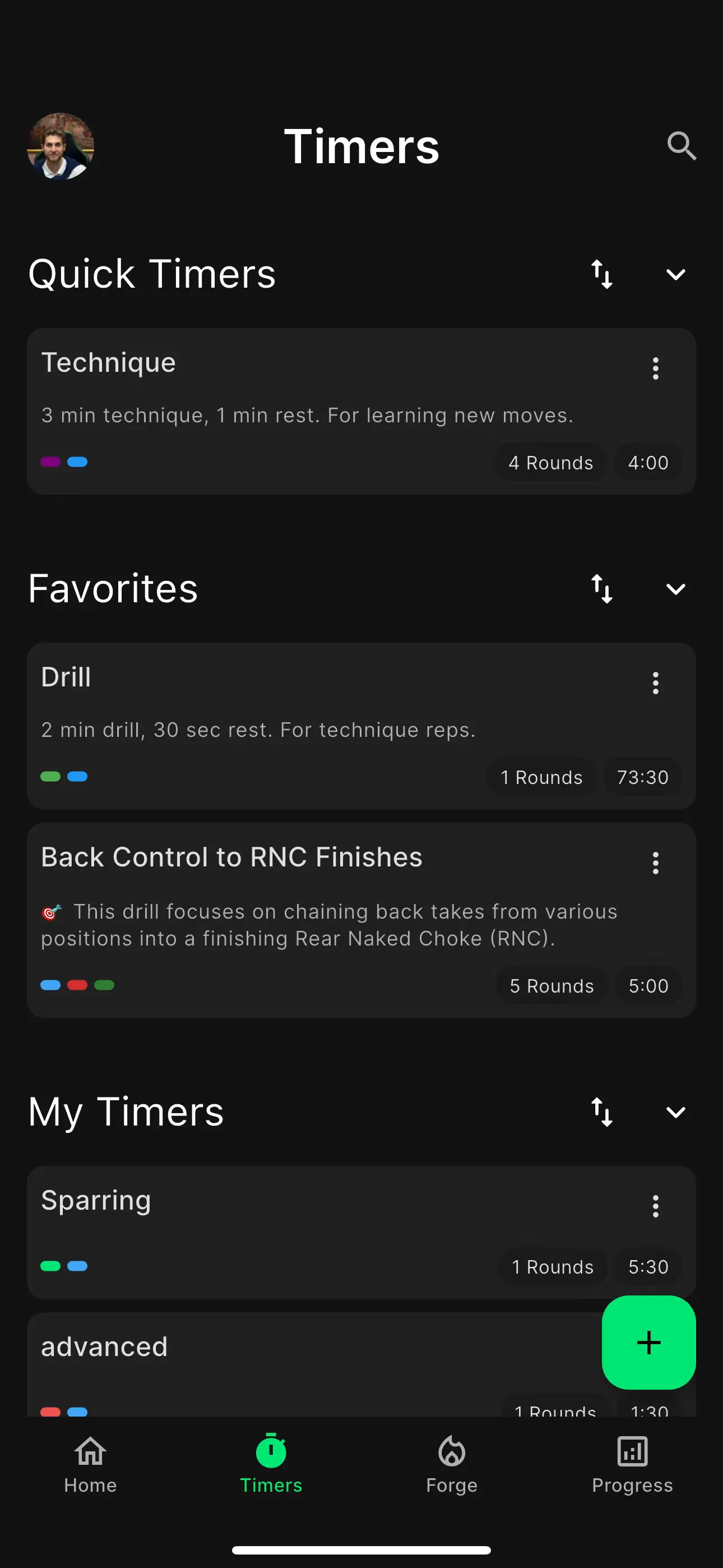The height and width of the screenshot is (1568, 723).
Task: Click the sort icon beside Favorites heading
Action: click(601, 589)
